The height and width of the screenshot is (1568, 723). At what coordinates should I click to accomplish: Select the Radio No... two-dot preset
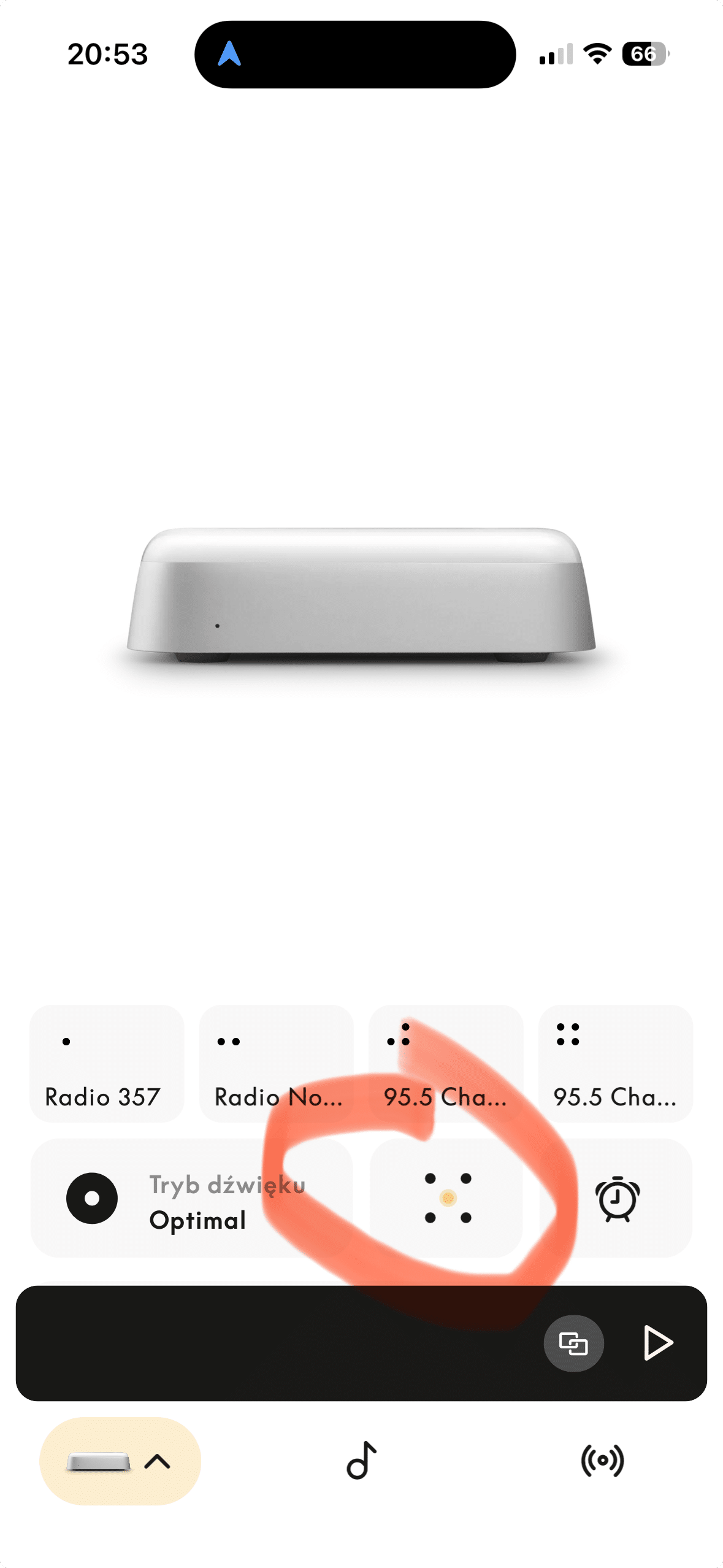[x=276, y=1063]
